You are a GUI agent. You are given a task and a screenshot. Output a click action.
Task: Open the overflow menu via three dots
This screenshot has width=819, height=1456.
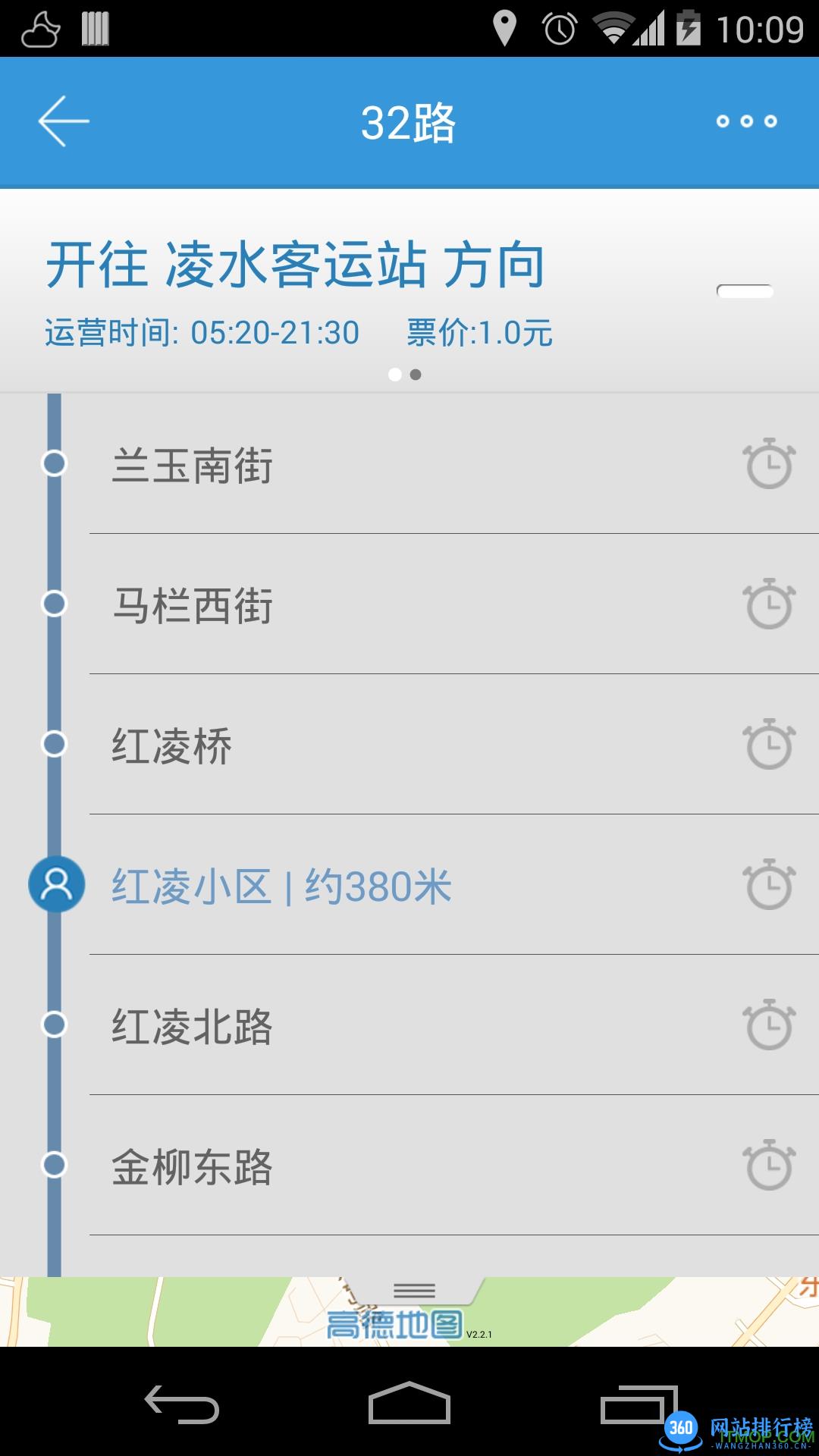coord(747,121)
